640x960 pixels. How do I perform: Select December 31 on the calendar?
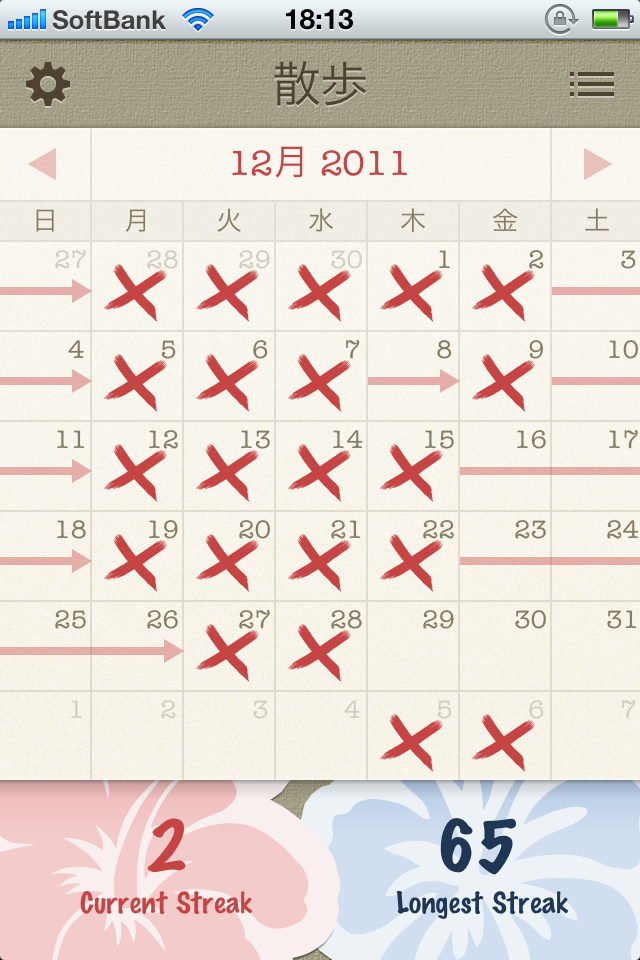(597, 646)
